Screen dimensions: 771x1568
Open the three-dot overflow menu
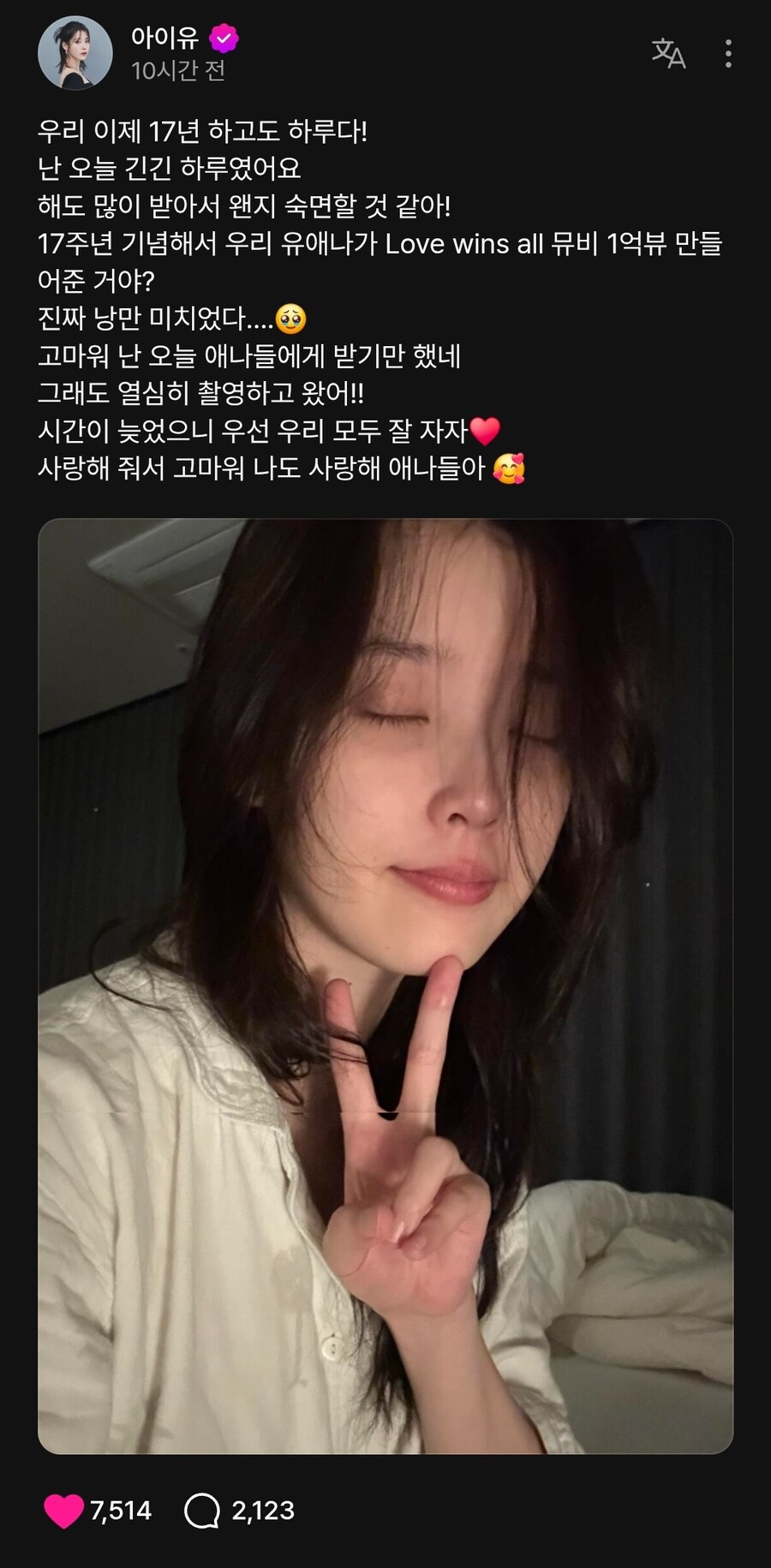(727, 54)
